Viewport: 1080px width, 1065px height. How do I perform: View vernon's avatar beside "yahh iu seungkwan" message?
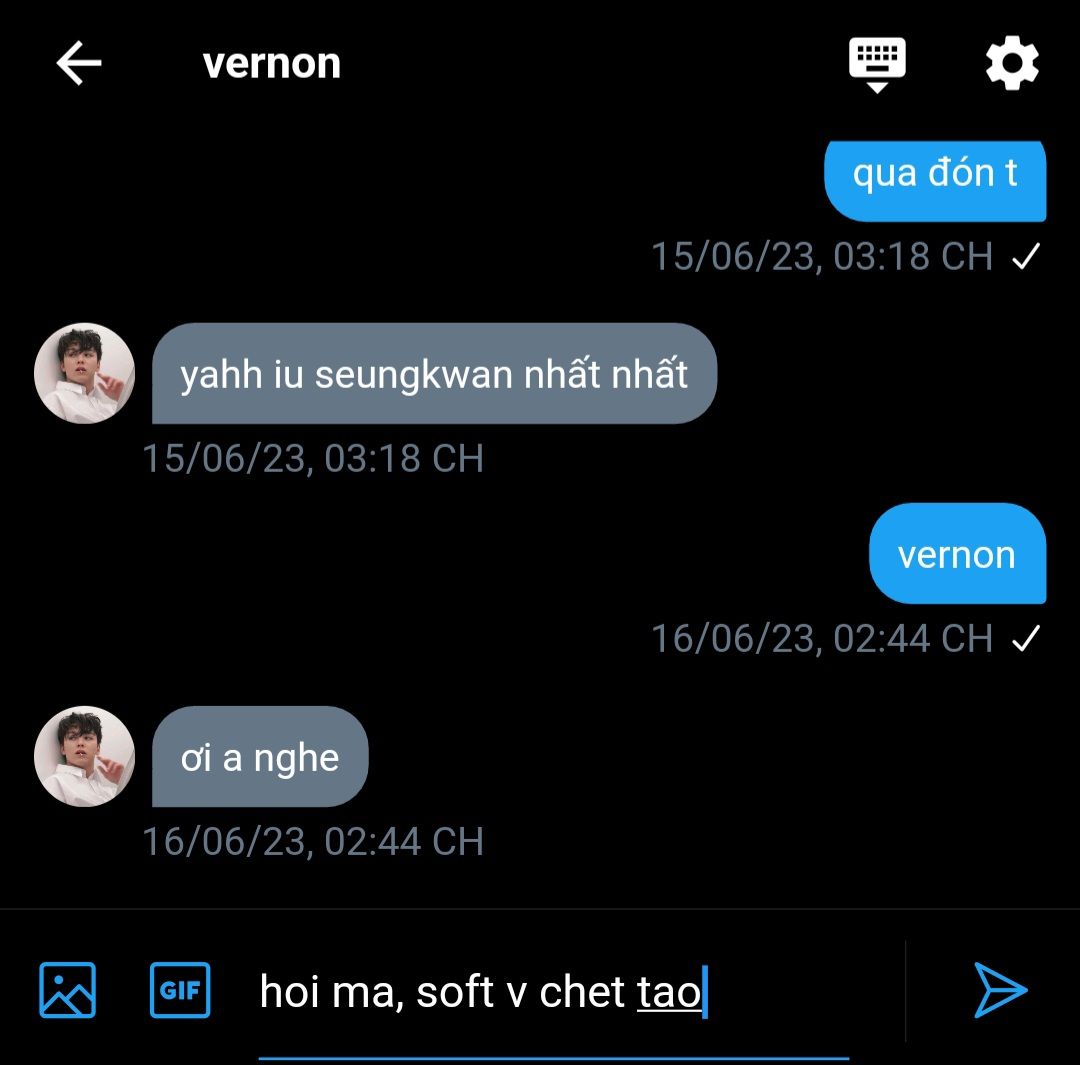(85, 373)
